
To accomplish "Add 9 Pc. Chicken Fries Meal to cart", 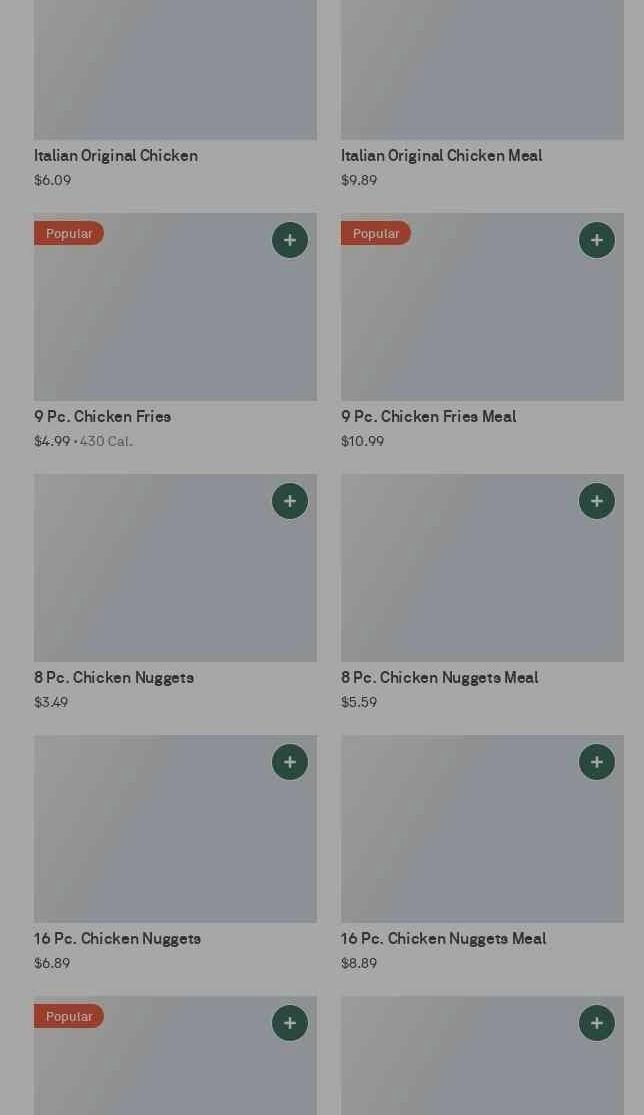I will 597,240.
